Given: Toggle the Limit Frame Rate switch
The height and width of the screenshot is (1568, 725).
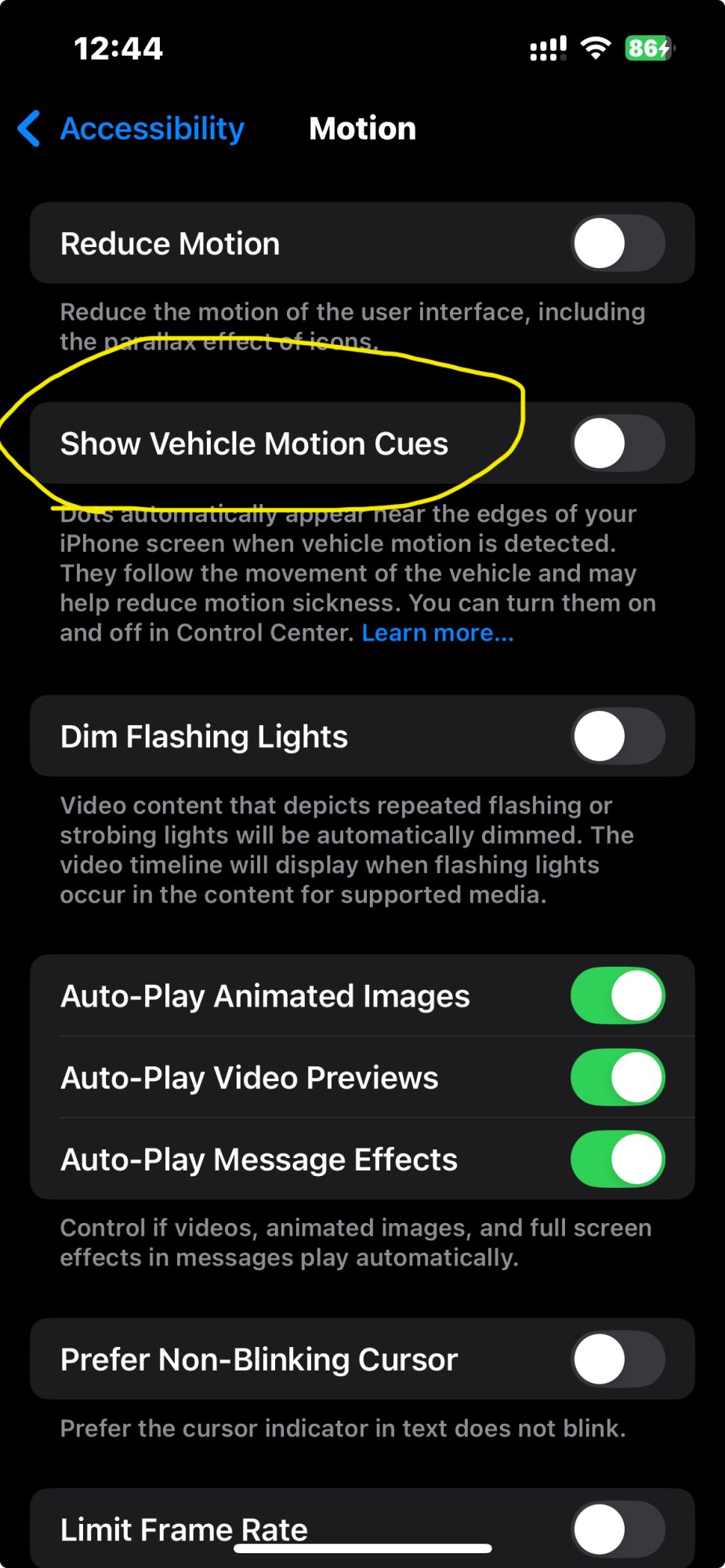Looking at the screenshot, I should 618,1529.
